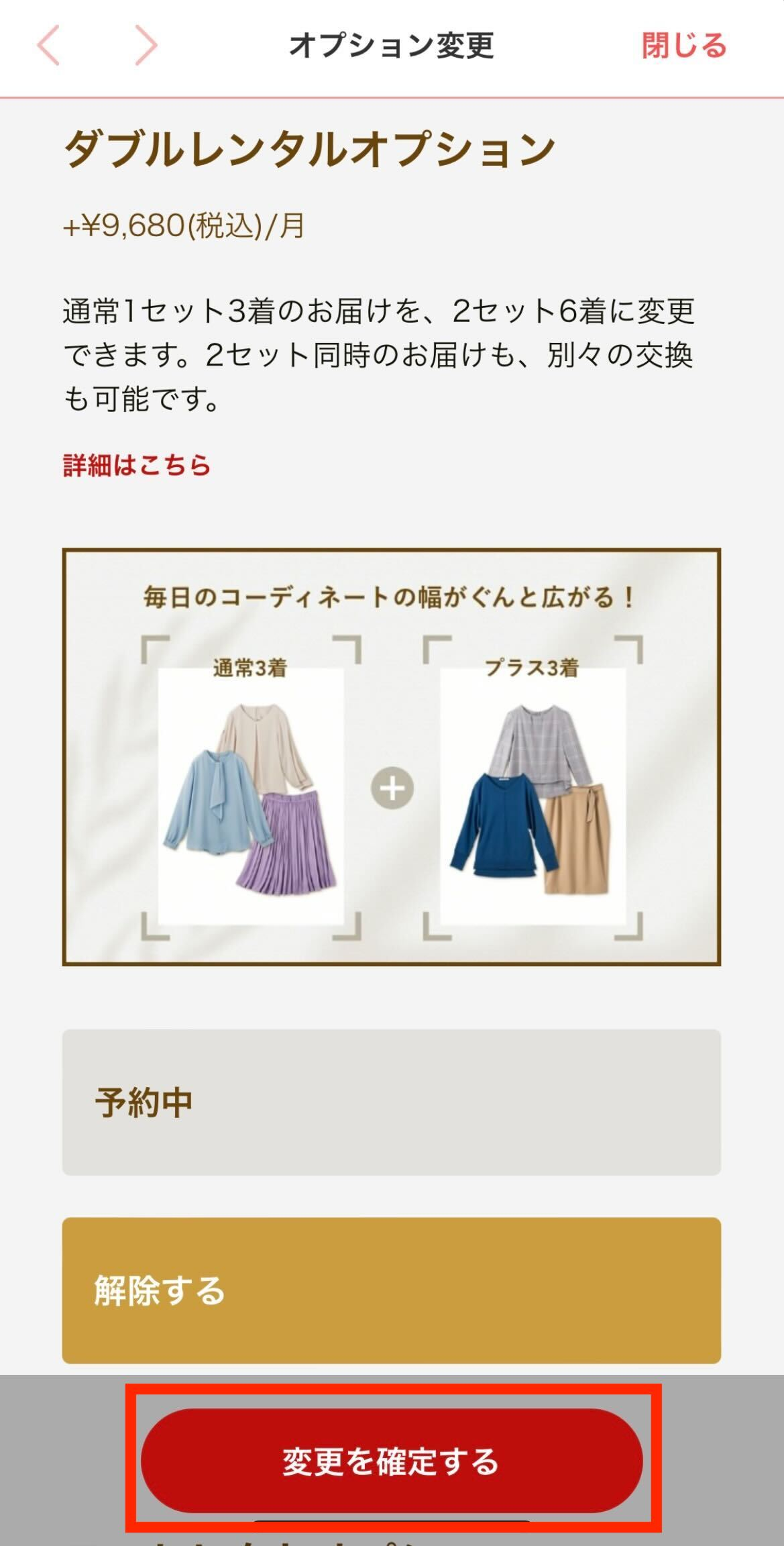
Task: Open the double rental coordinate banner
Action: click(x=391, y=757)
